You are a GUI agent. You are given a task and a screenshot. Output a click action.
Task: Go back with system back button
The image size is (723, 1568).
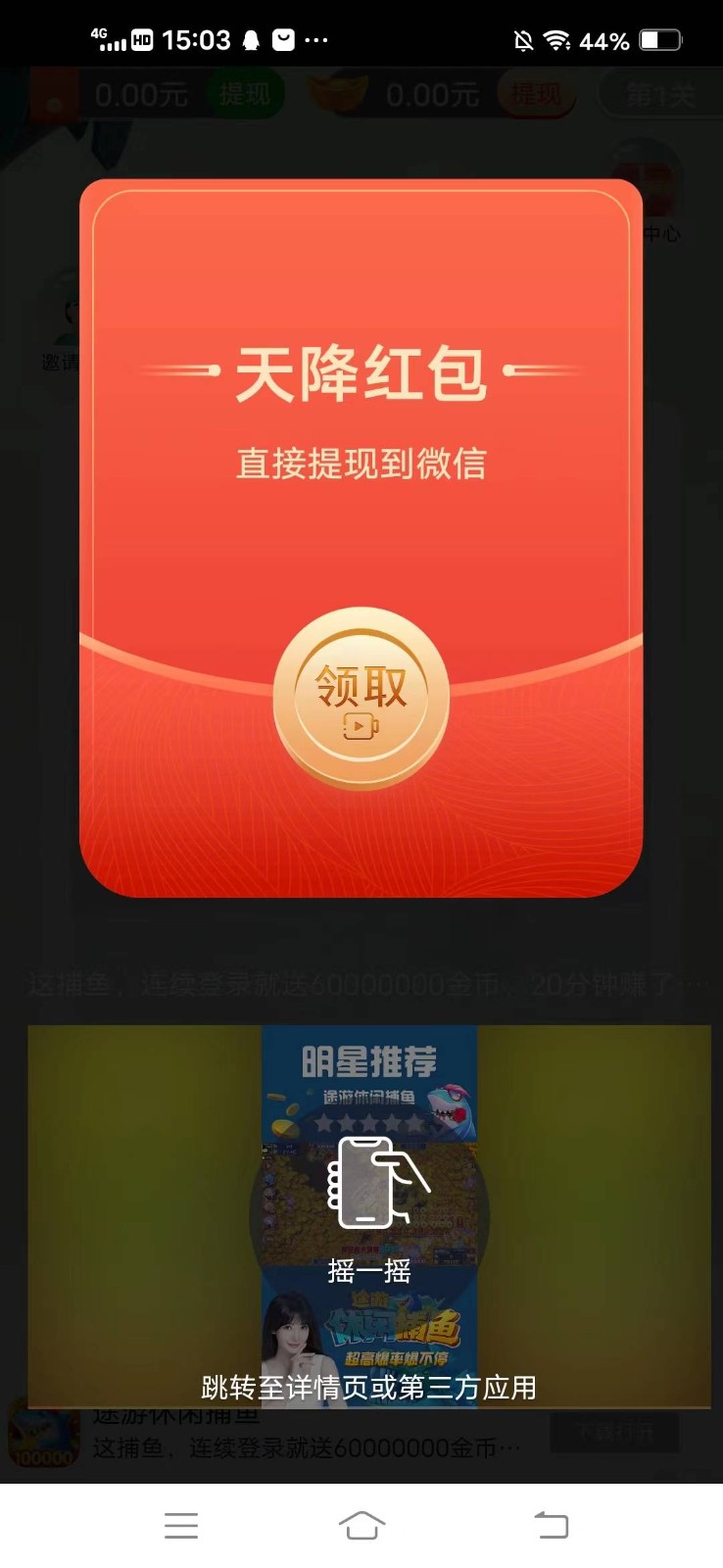(x=551, y=1525)
